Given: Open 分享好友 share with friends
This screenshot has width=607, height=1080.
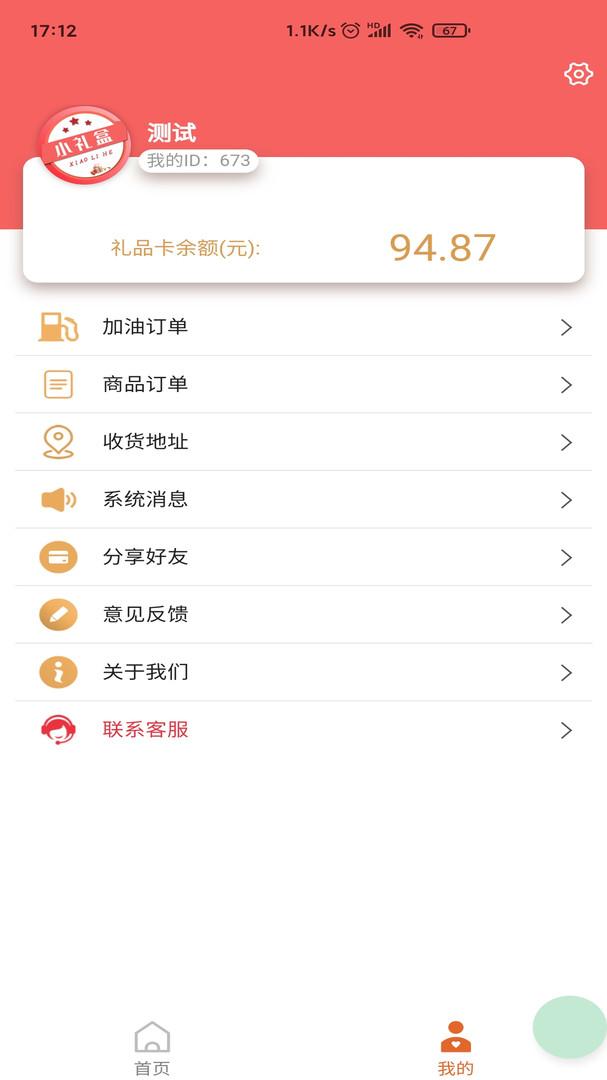Looking at the screenshot, I should 303,557.
